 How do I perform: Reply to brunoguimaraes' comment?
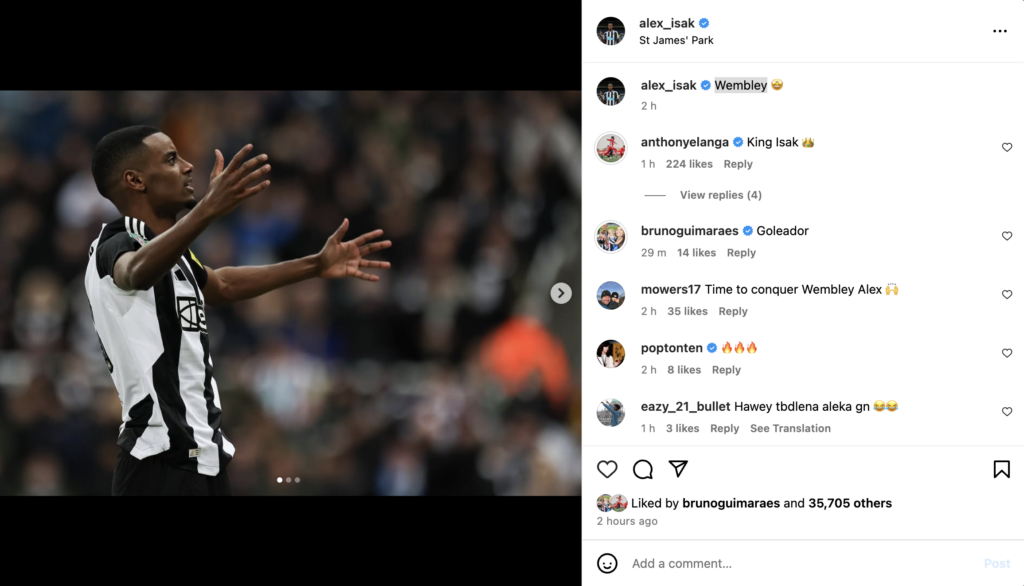741,253
